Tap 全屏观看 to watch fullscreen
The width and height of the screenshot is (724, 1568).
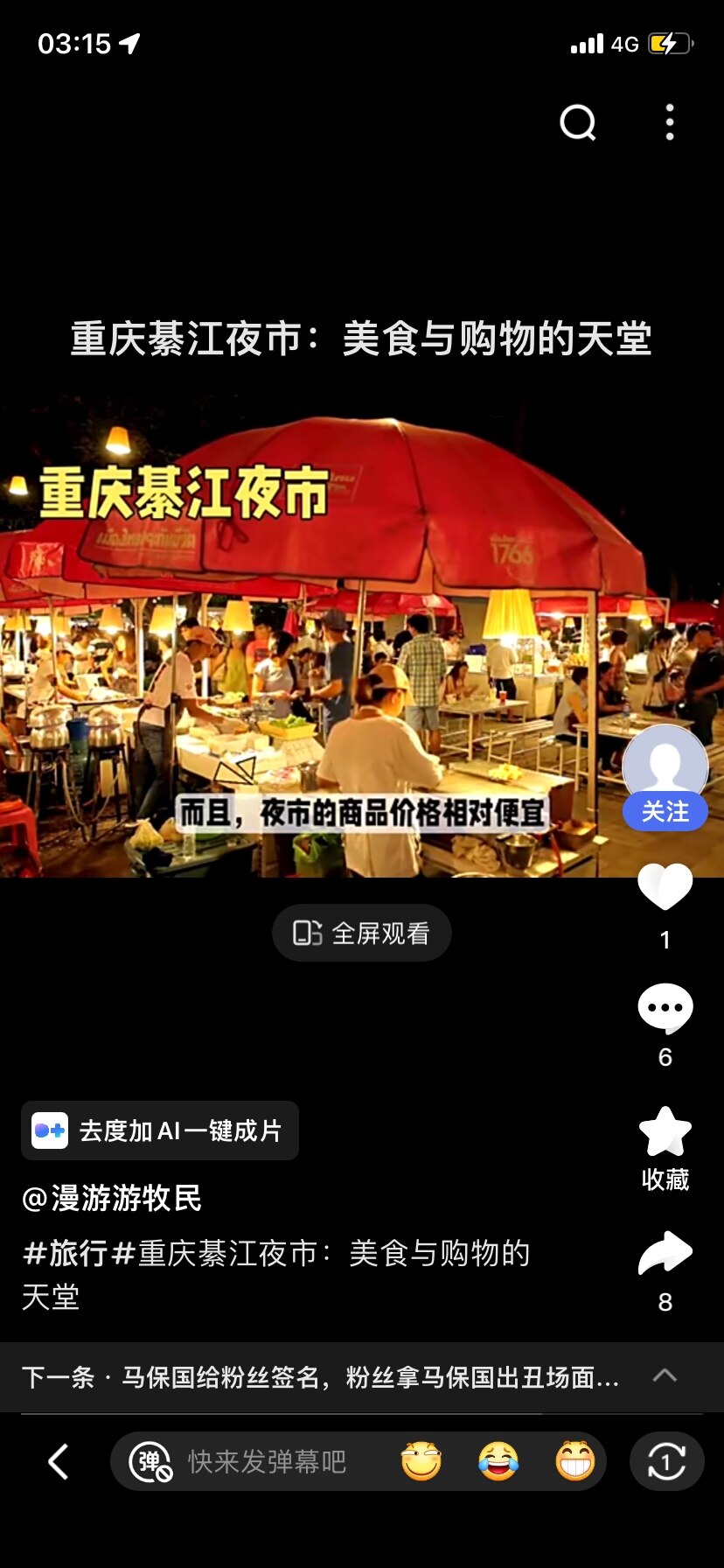[x=361, y=933]
